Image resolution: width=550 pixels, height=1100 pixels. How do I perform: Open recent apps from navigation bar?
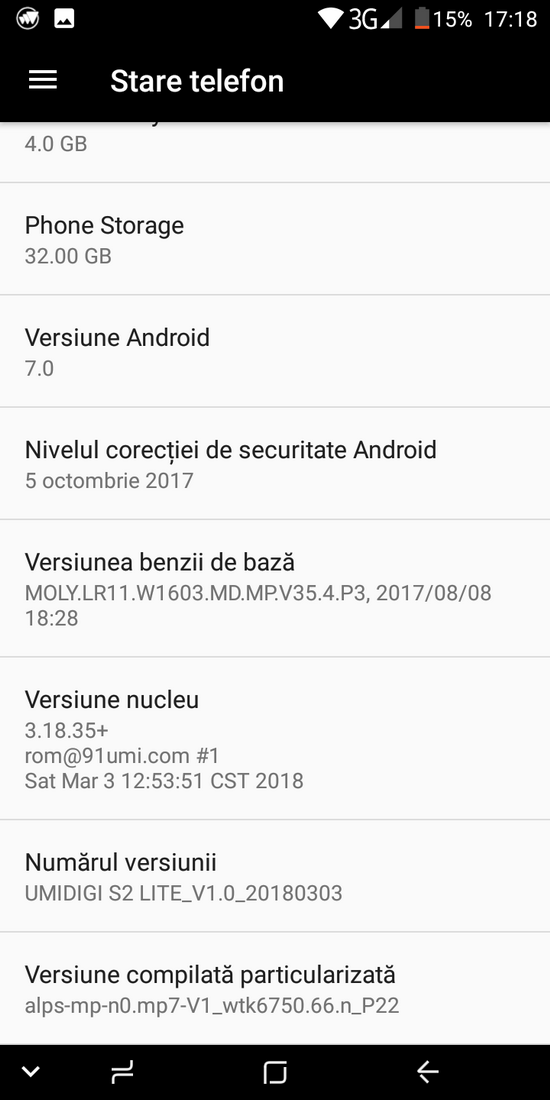tap(123, 1072)
